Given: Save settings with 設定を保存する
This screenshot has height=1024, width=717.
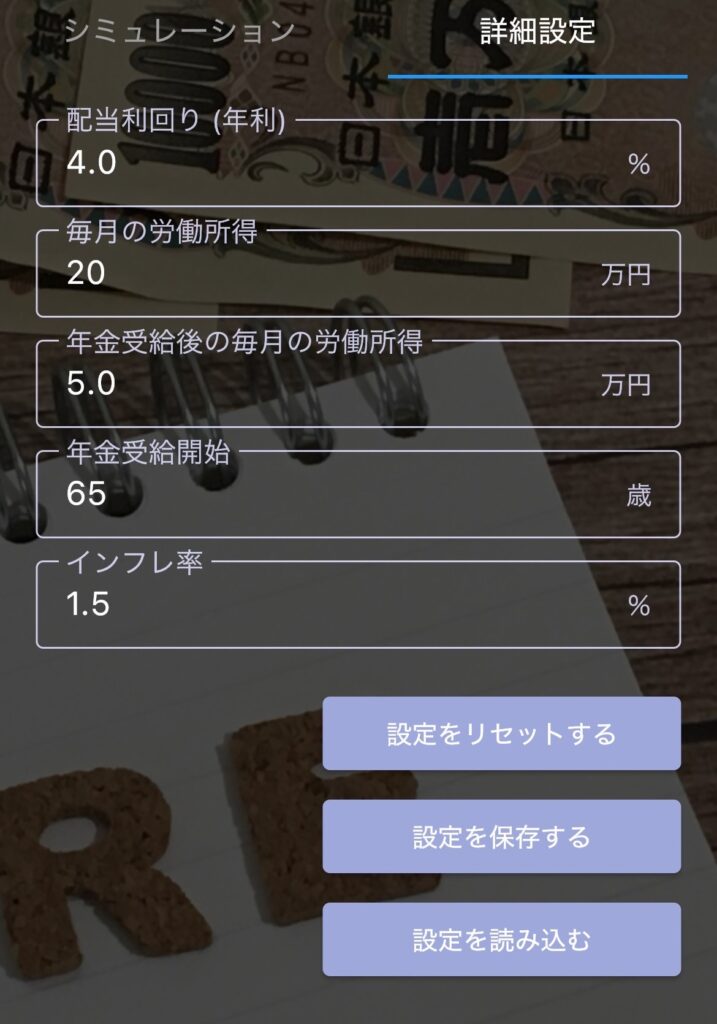Looking at the screenshot, I should tap(501, 837).
